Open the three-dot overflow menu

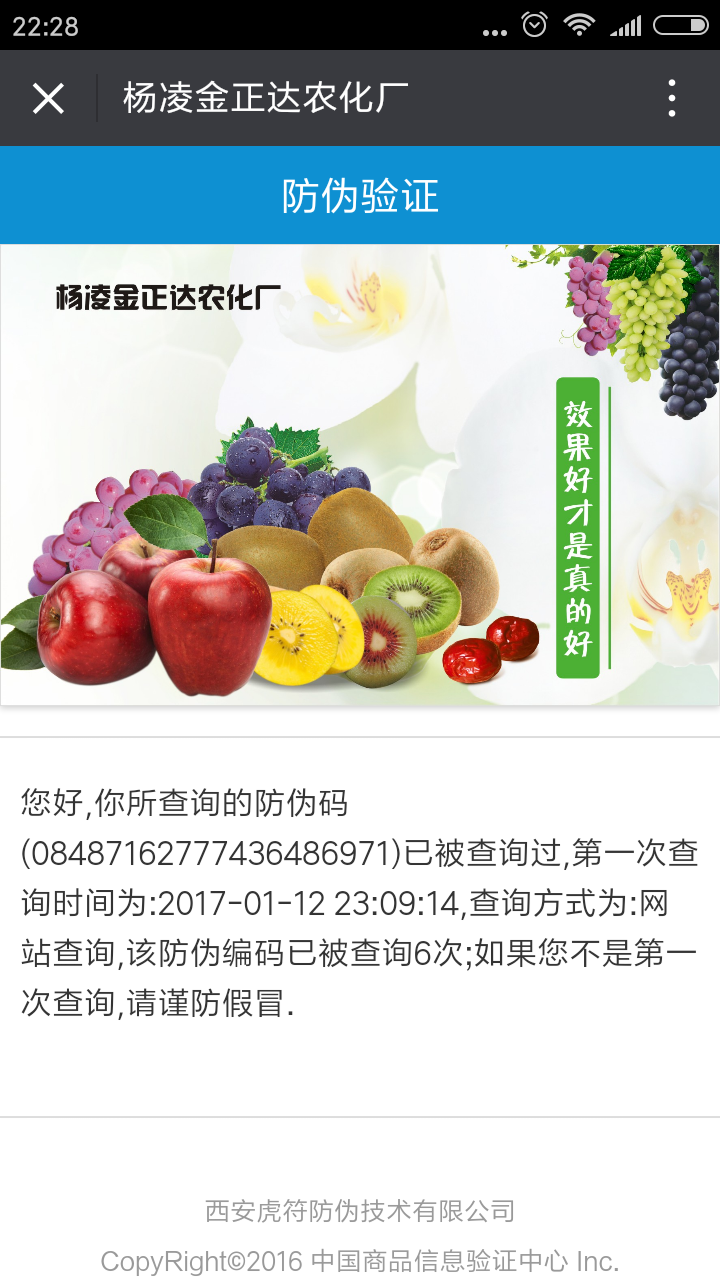point(671,98)
